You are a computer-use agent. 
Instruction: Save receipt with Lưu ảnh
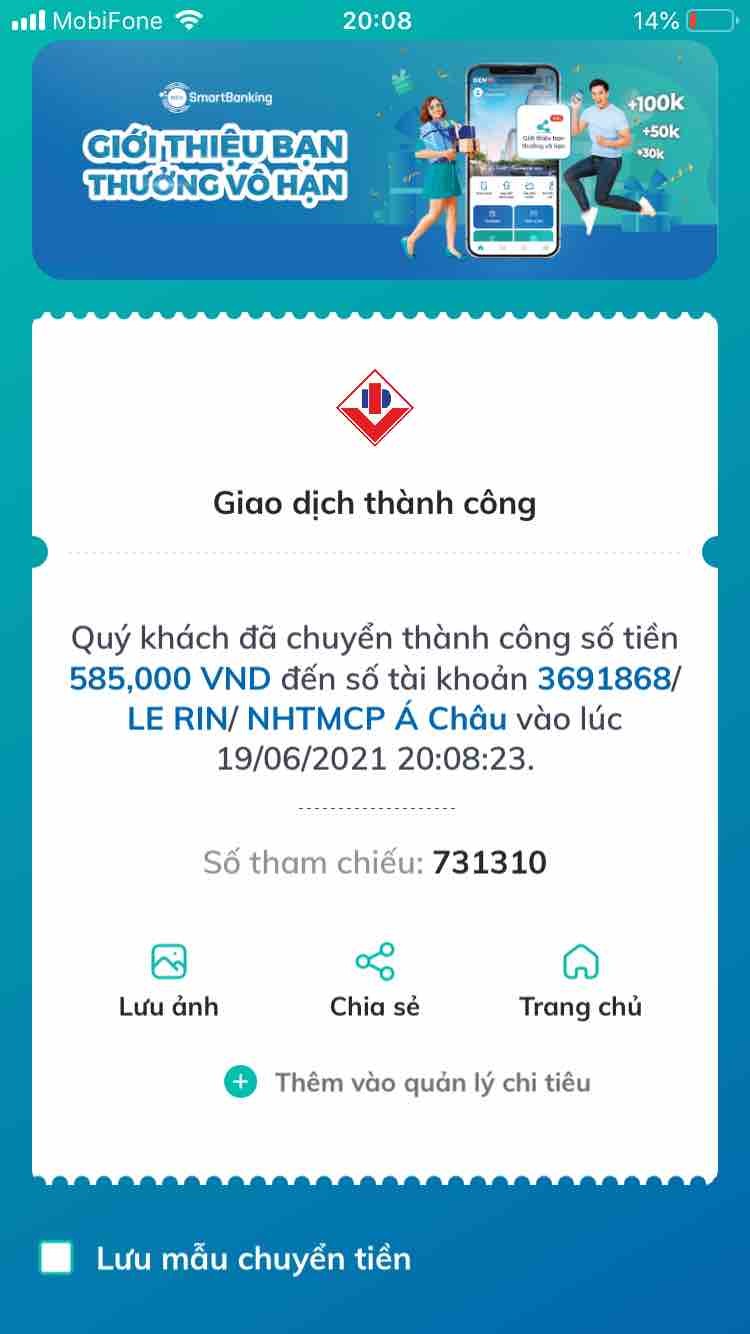pos(169,980)
